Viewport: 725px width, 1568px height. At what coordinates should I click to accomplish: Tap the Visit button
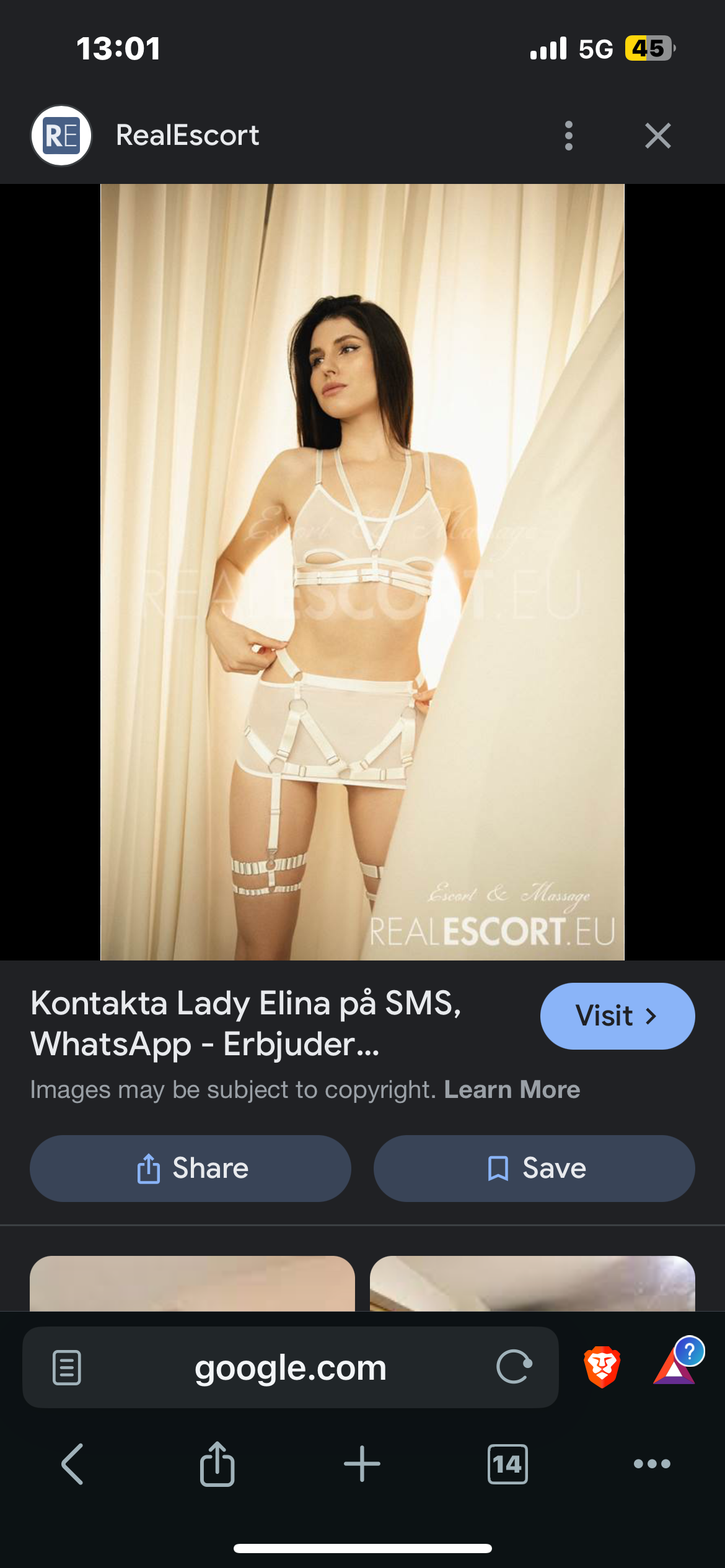pos(617,1016)
